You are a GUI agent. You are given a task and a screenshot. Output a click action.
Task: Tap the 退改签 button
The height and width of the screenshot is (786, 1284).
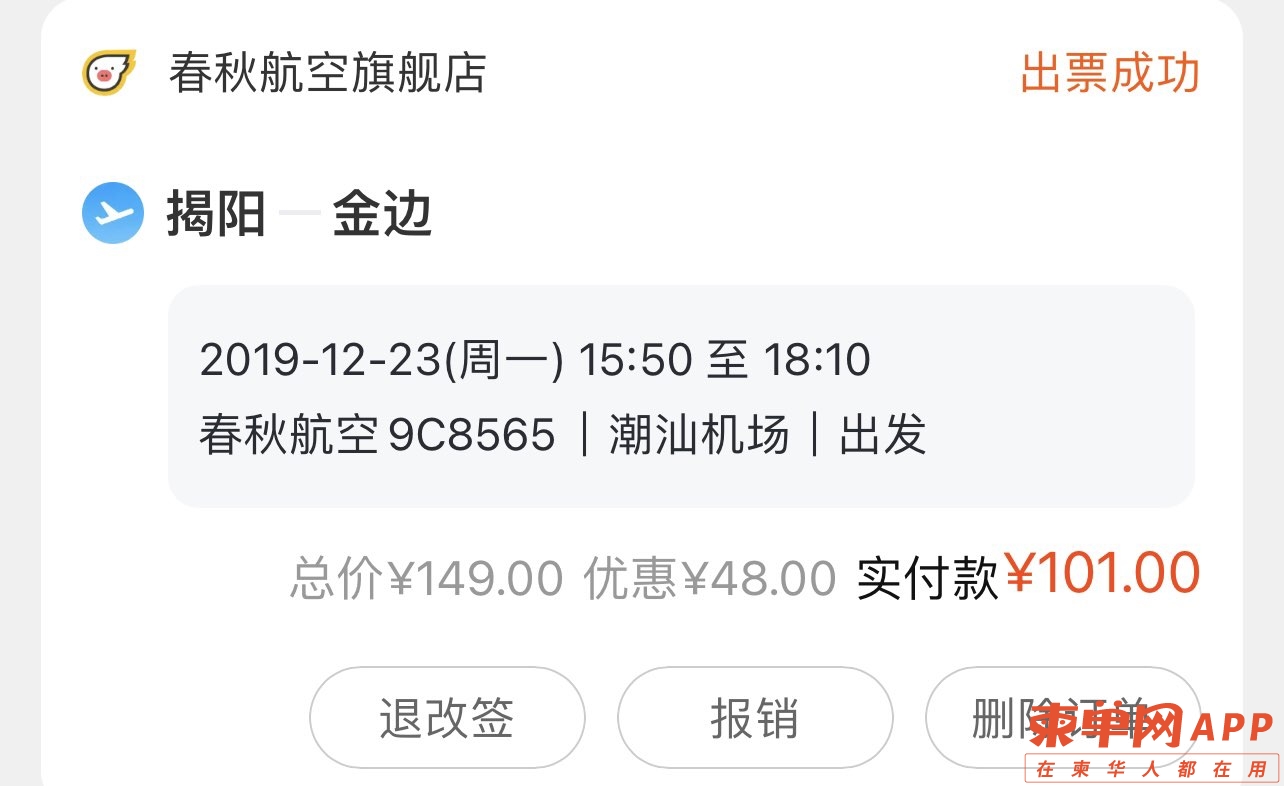coord(446,718)
